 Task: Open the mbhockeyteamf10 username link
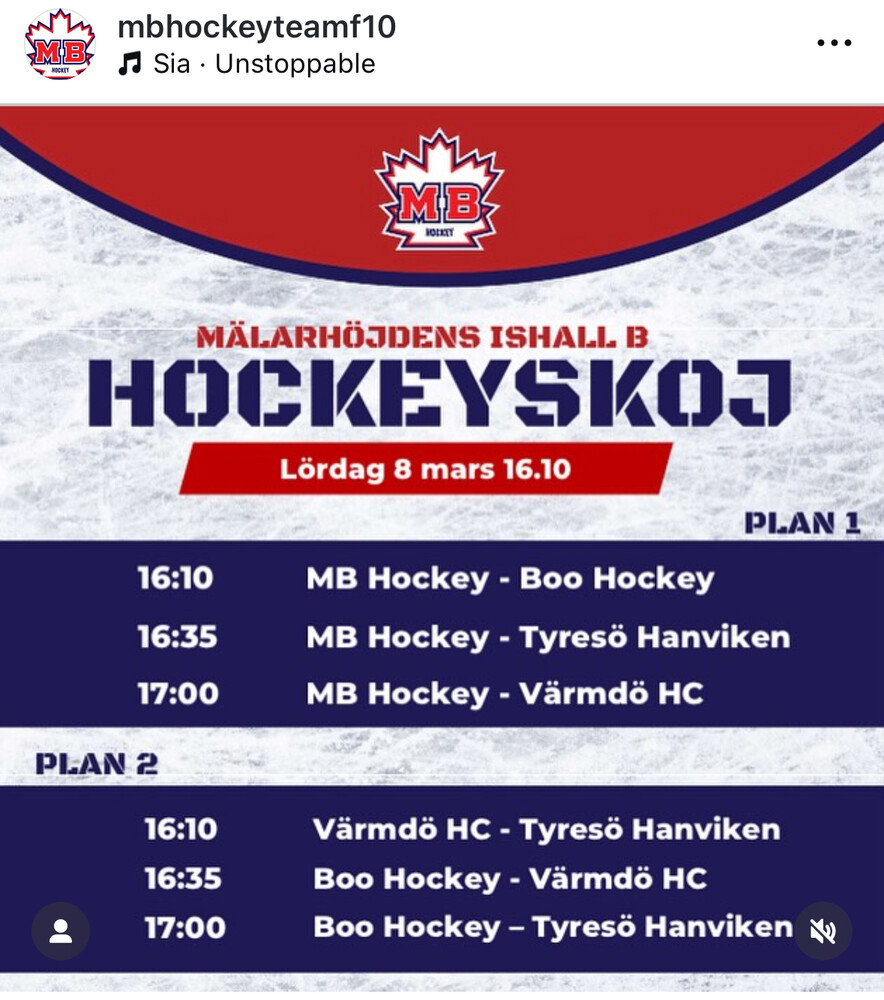[x=257, y=27]
